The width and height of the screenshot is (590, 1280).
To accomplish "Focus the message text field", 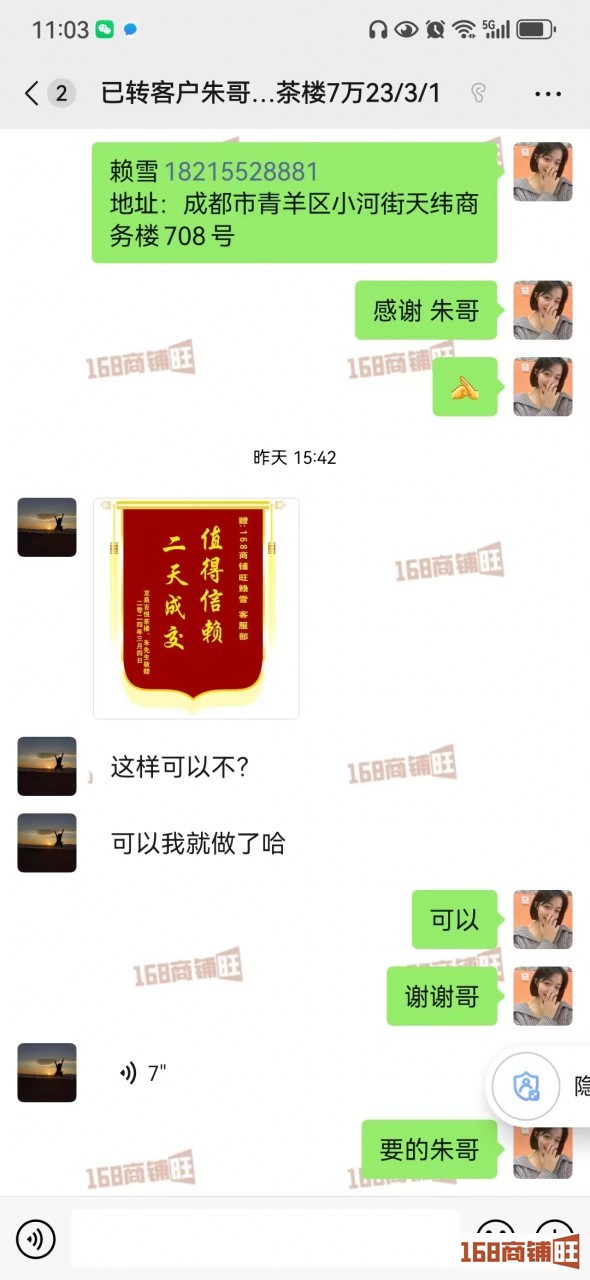I will (265, 1239).
